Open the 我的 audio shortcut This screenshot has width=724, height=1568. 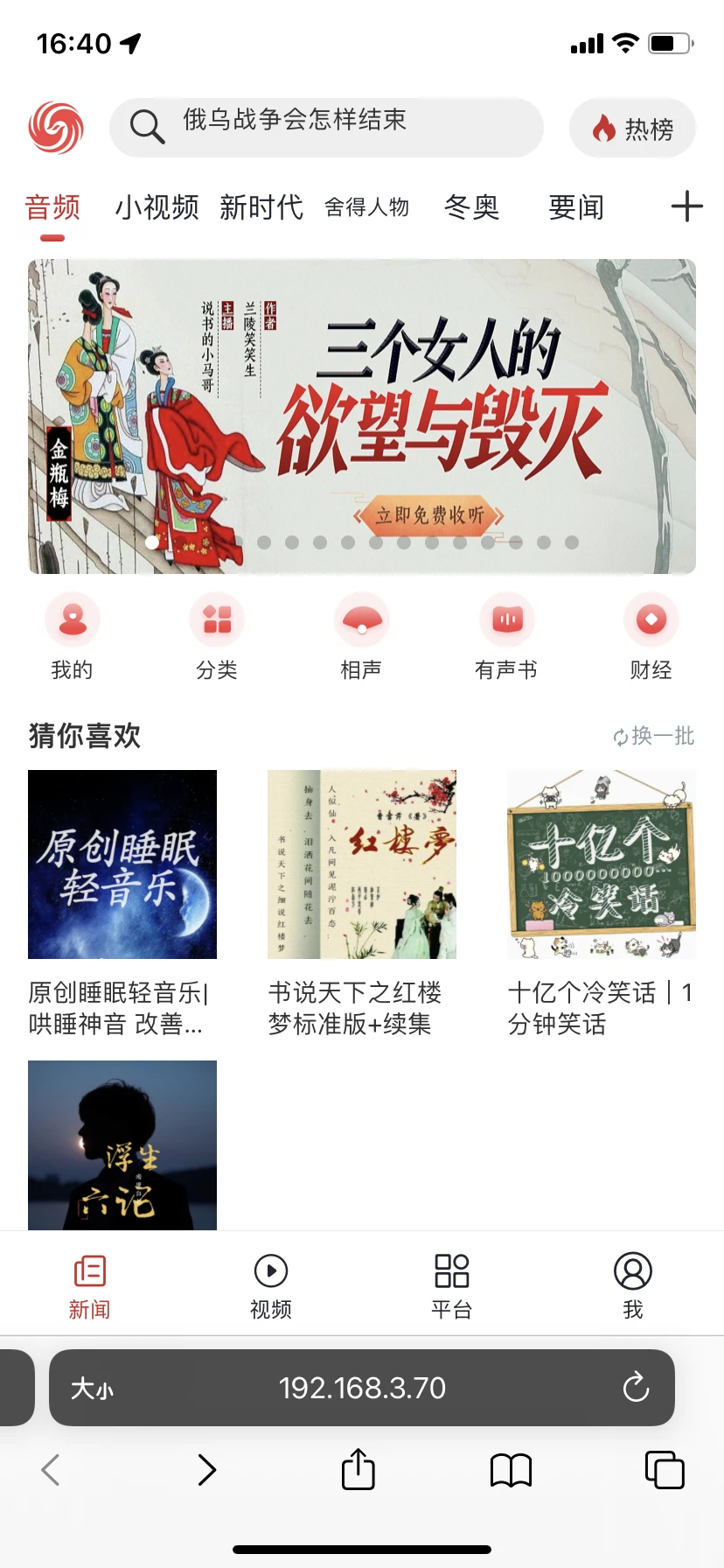73,636
